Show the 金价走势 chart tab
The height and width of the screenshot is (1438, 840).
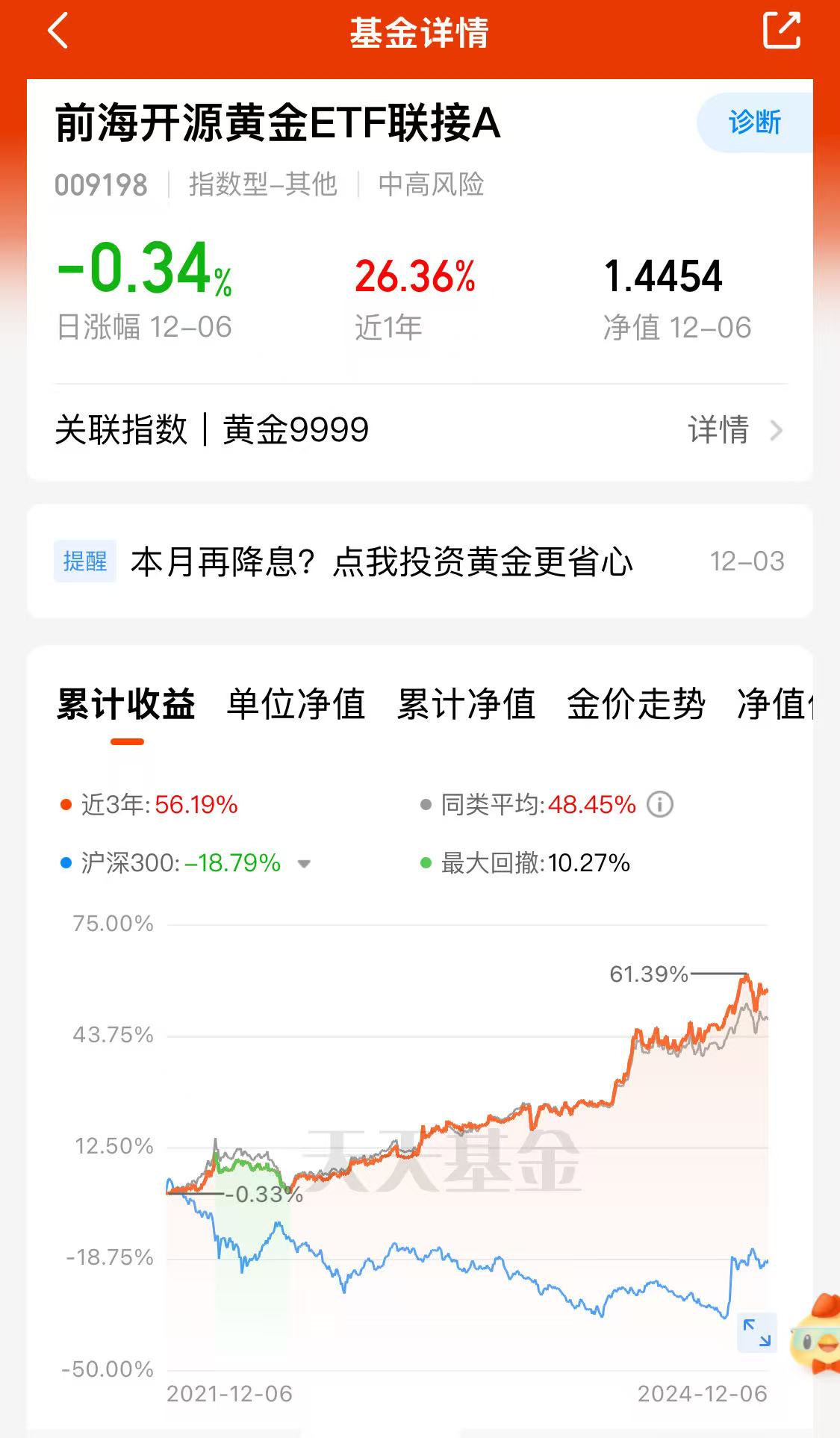[635, 705]
